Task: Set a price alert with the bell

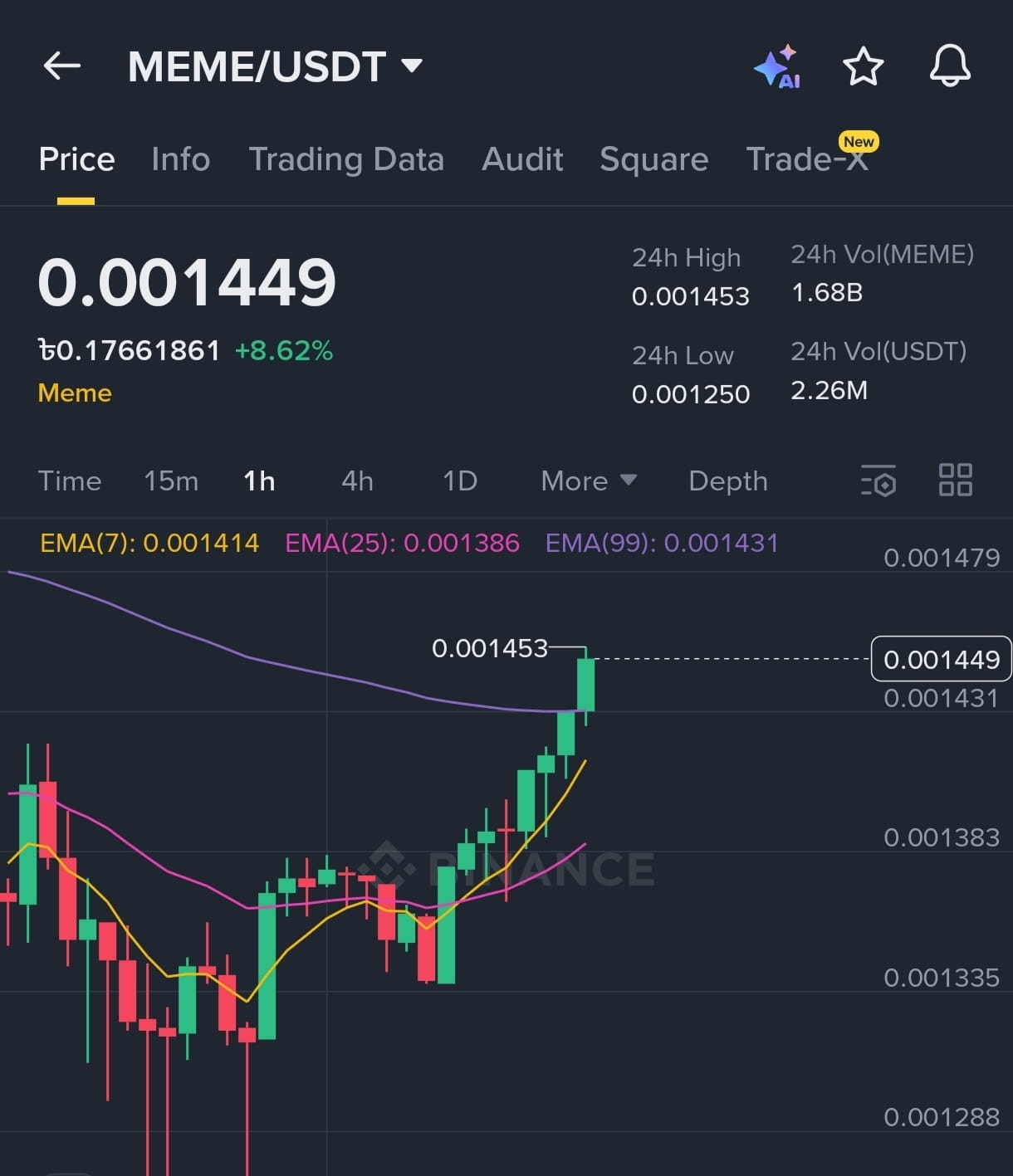Action: (x=949, y=66)
